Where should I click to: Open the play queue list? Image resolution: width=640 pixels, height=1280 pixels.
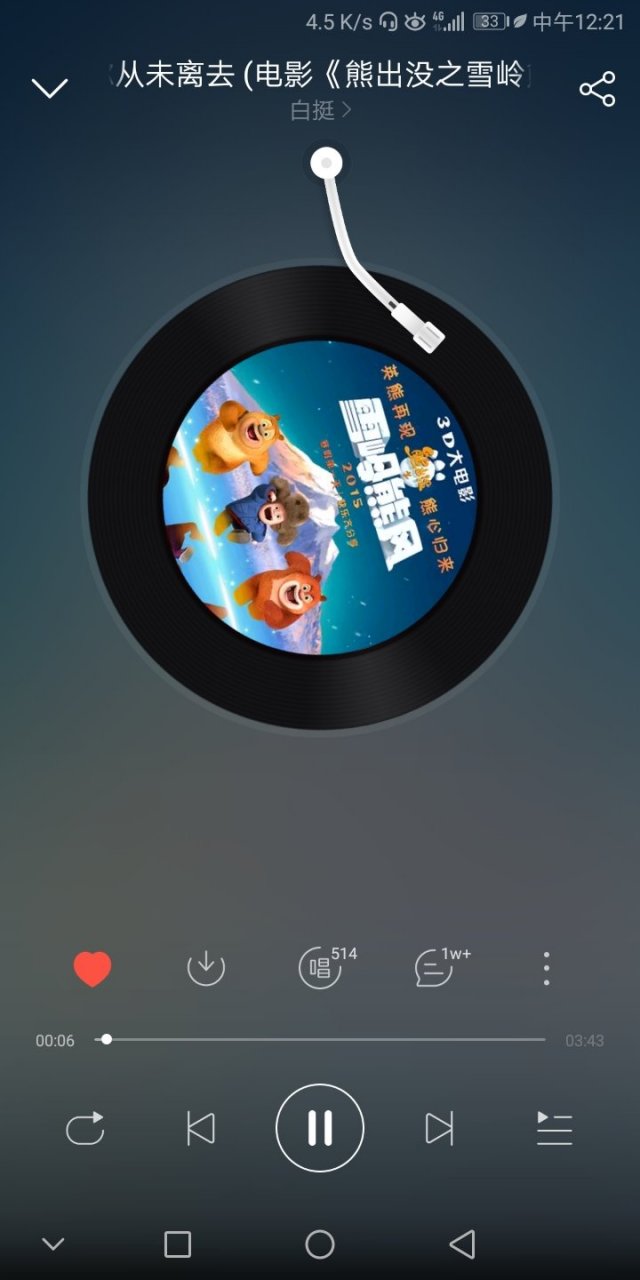pos(554,1128)
